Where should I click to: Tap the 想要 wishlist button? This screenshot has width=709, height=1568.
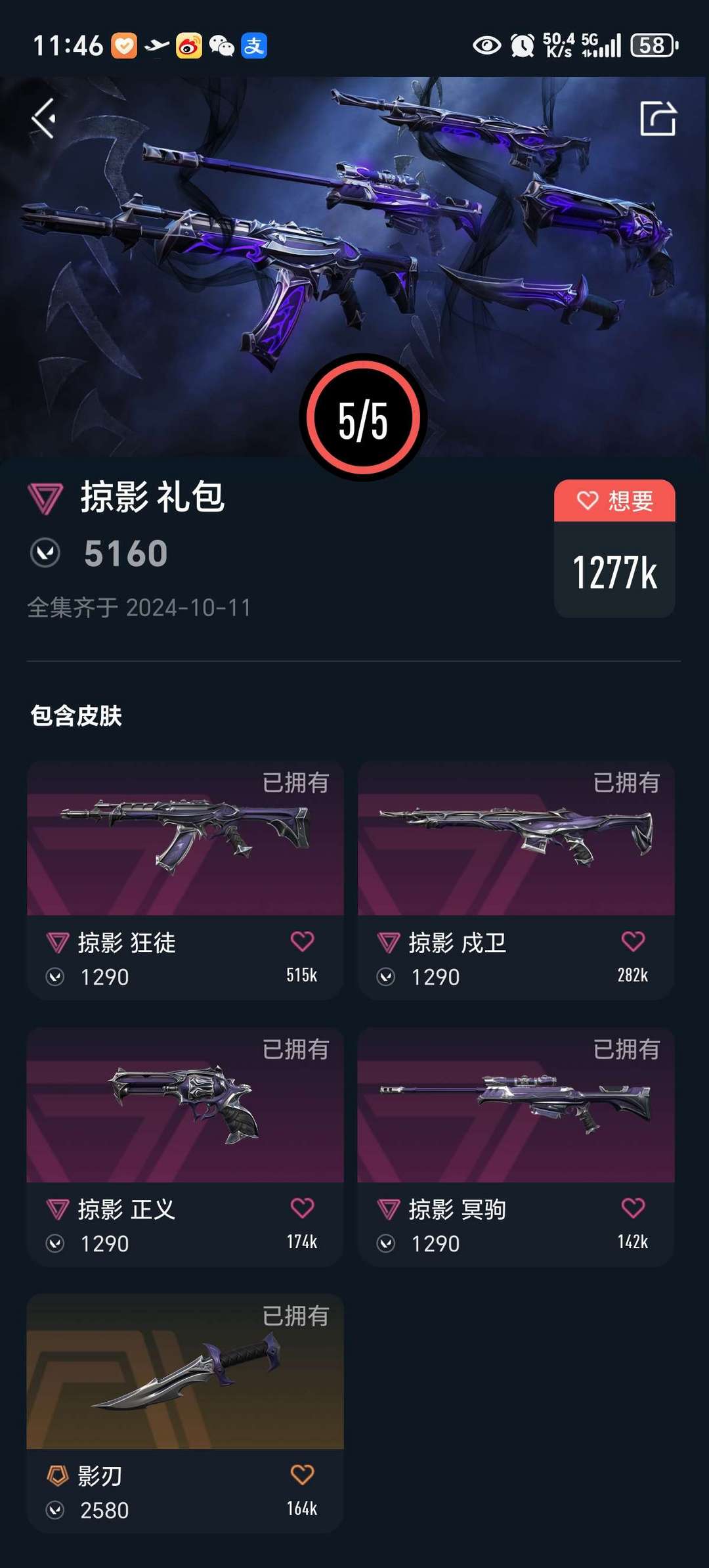[x=615, y=501]
